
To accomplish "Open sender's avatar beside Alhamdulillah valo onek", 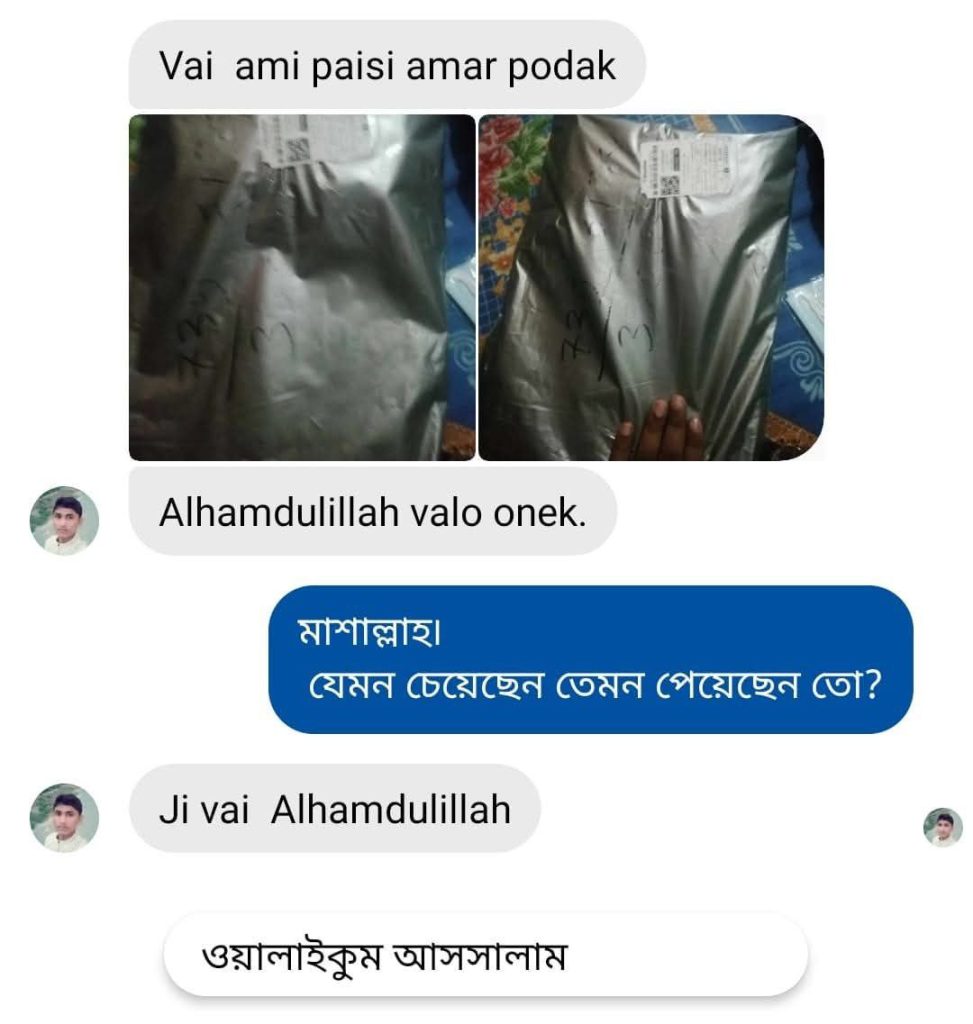I will (x=64, y=520).
